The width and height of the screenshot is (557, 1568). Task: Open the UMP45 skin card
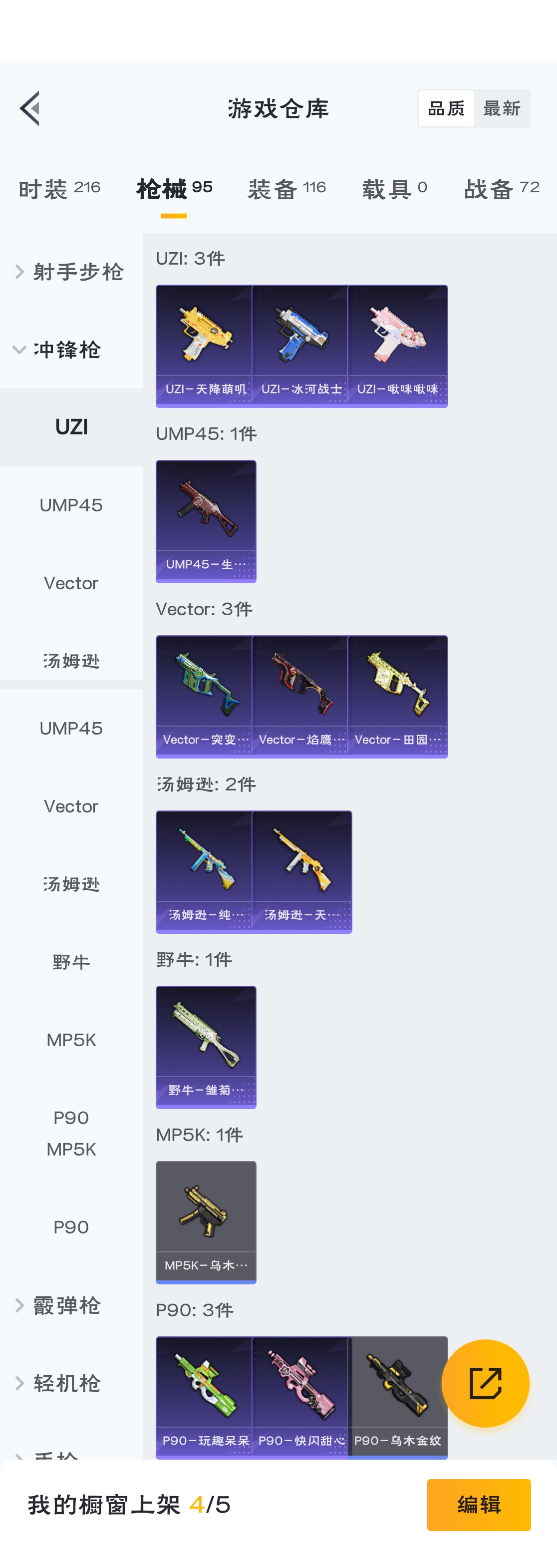tap(206, 520)
